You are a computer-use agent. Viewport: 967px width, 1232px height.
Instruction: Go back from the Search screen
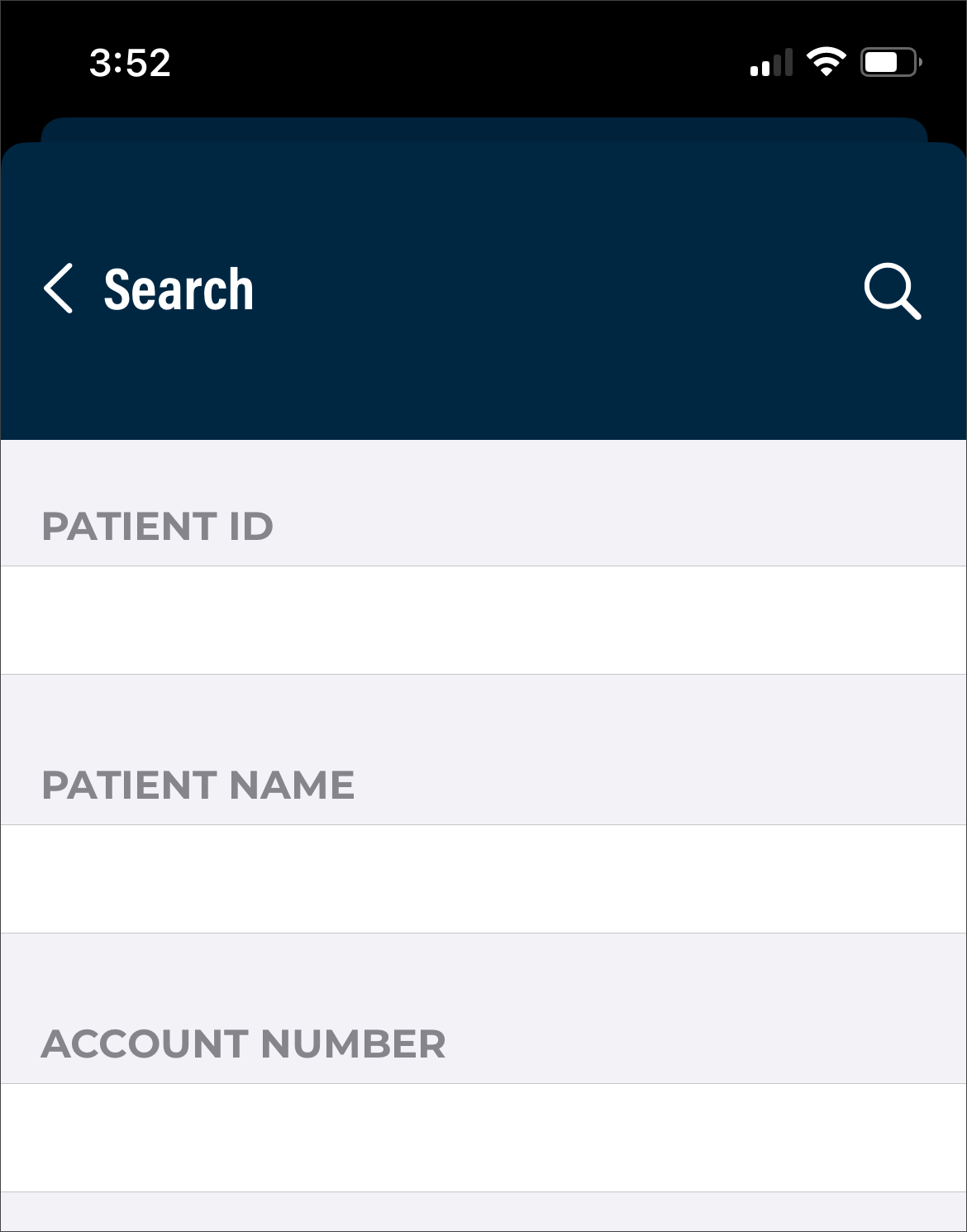pos(59,289)
